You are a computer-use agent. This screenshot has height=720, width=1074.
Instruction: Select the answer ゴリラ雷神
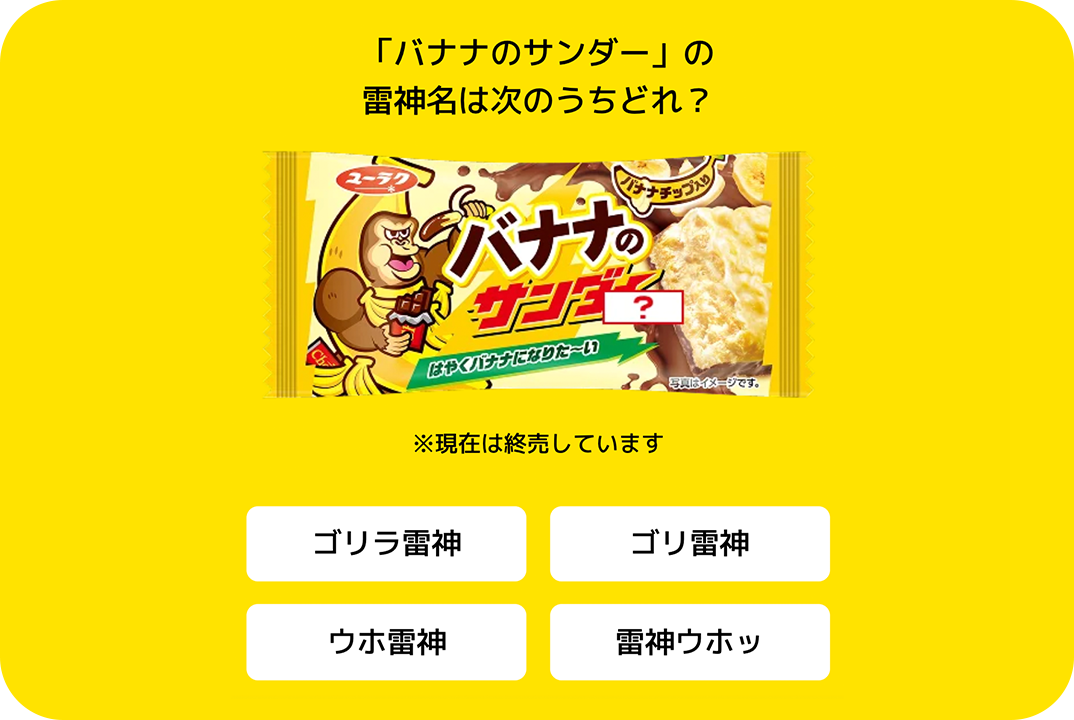click(386, 543)
